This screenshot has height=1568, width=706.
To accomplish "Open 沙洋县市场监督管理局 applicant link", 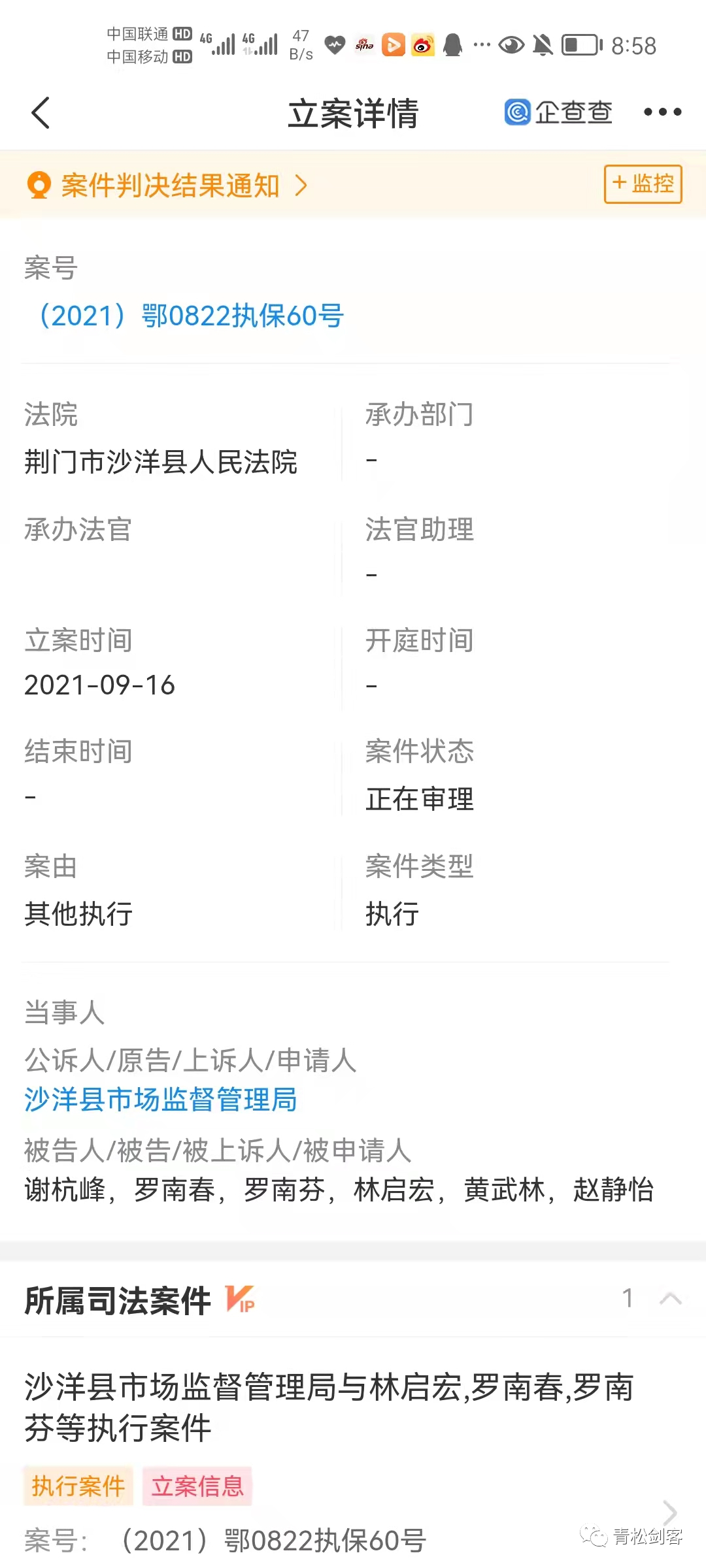I will (x=161, y=1100).
